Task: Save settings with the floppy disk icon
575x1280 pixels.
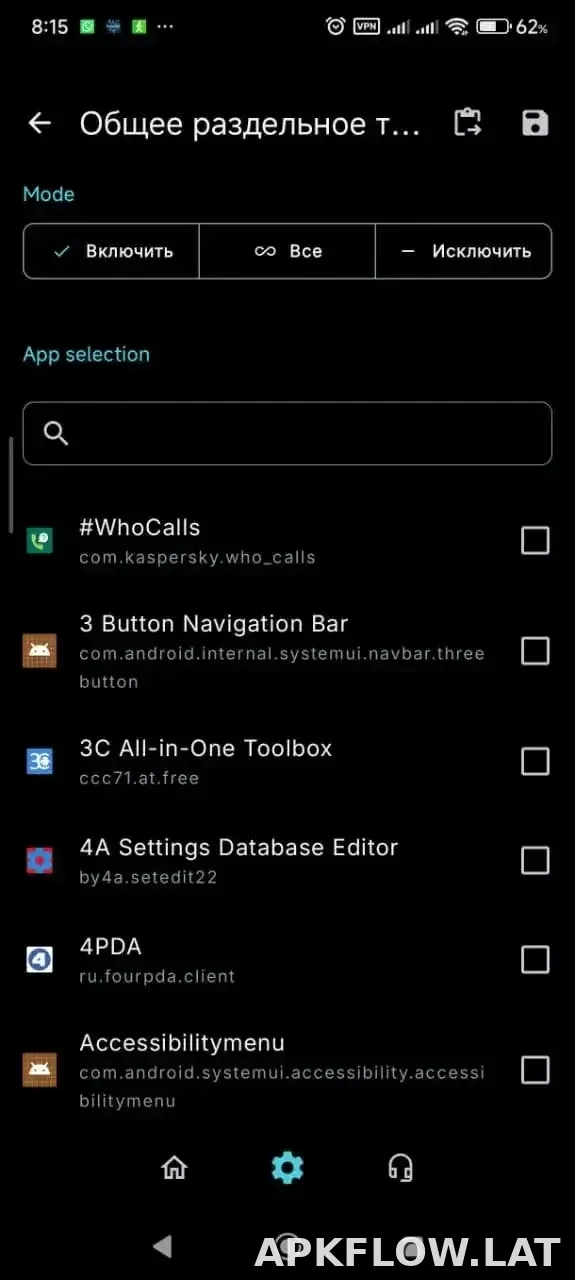Action: pyautogui.click(x=535, y=123)
